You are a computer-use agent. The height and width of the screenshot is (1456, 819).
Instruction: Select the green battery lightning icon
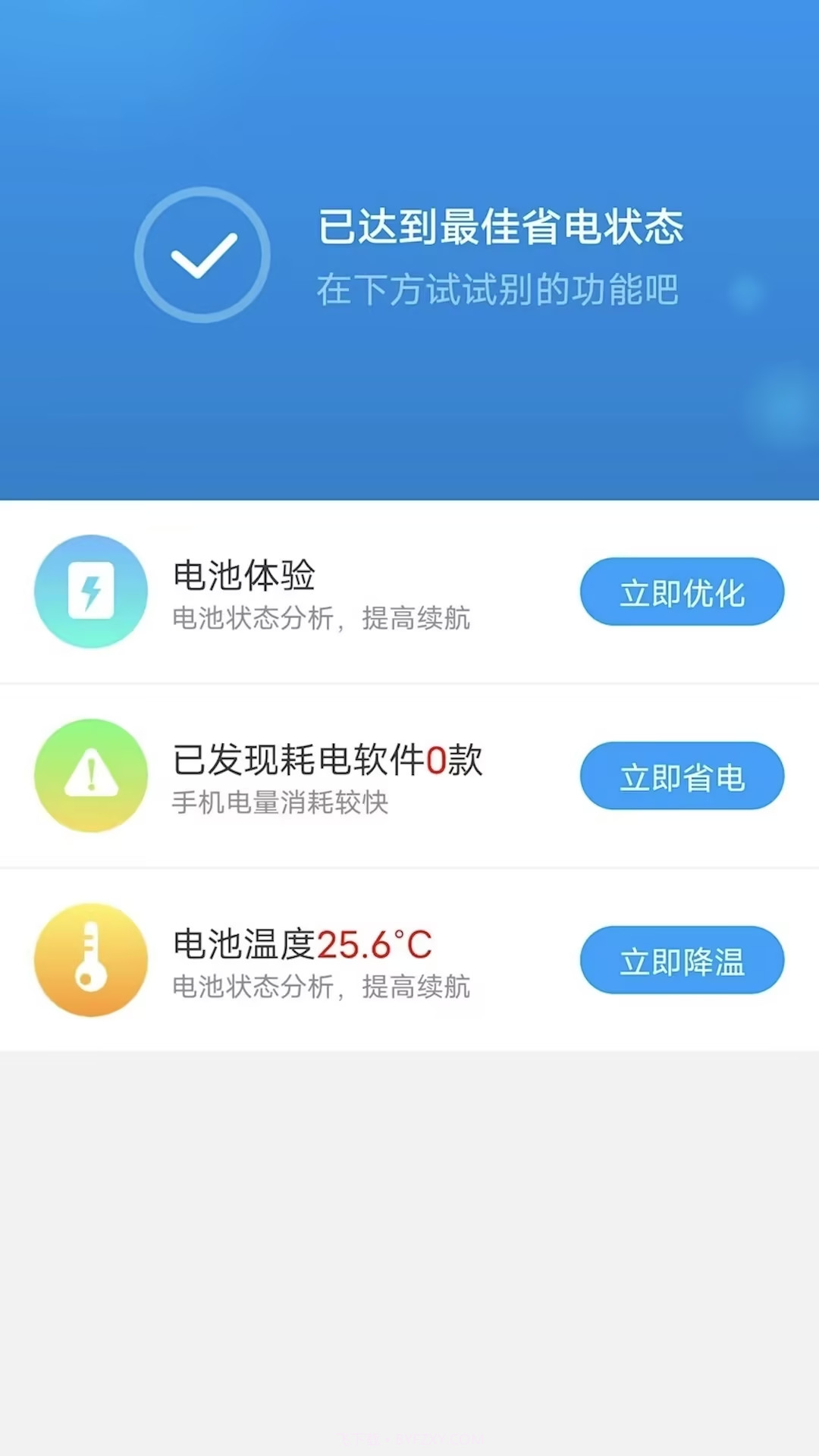91,591
